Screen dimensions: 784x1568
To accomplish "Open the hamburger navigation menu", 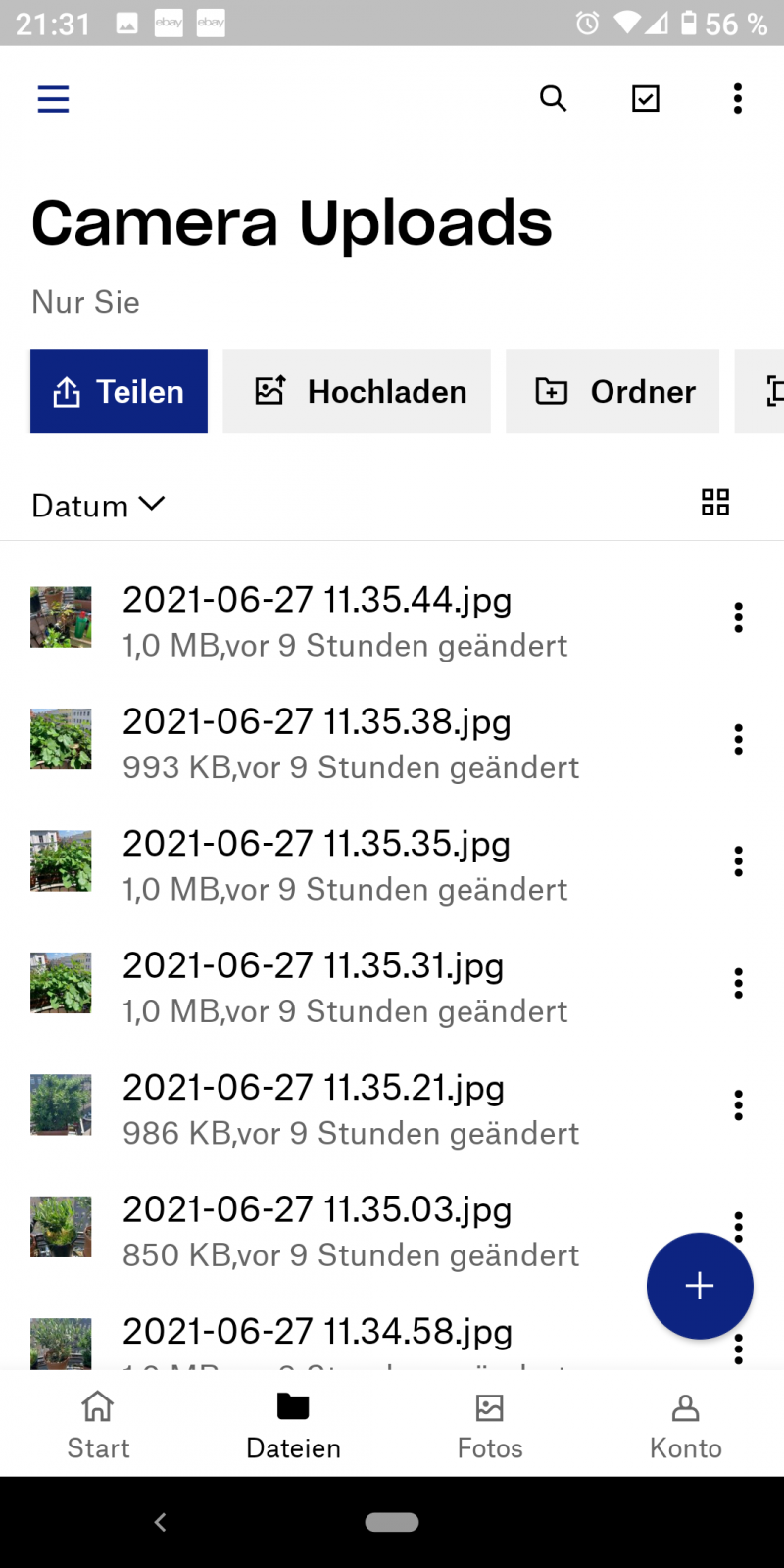I will coord(53,99).
